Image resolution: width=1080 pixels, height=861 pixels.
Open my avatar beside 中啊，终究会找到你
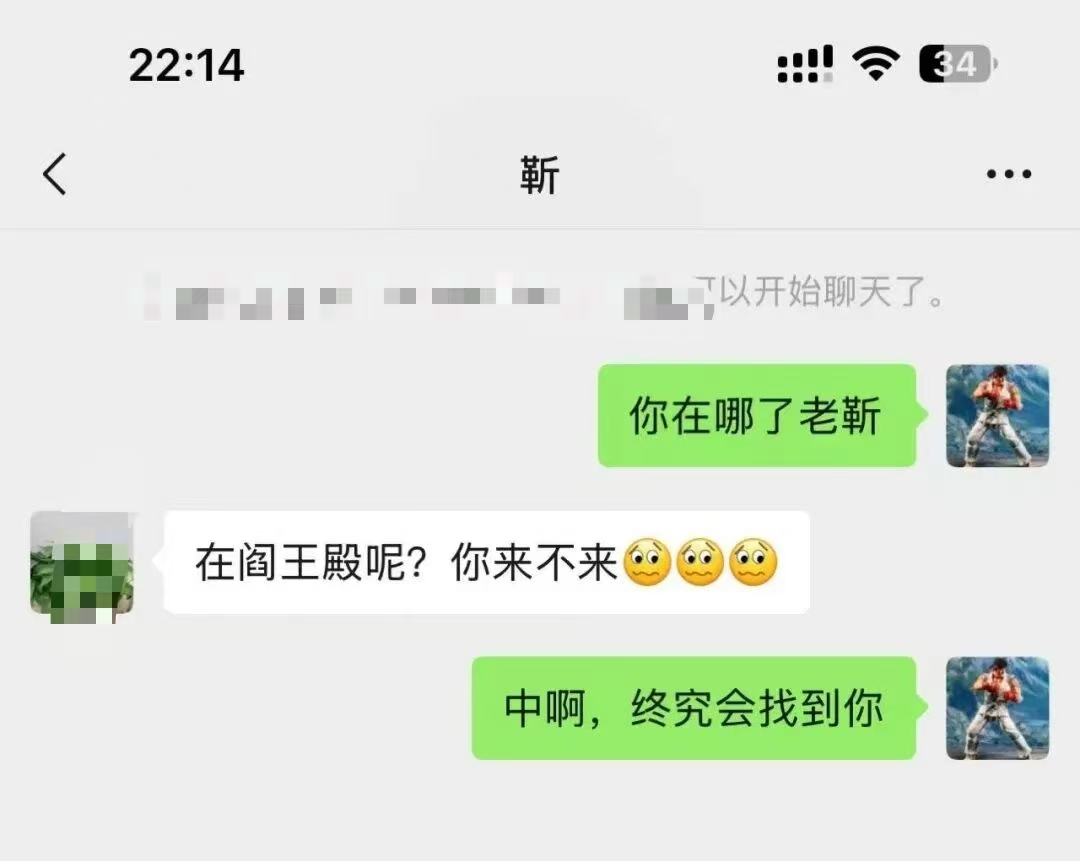tap(997, 707)
